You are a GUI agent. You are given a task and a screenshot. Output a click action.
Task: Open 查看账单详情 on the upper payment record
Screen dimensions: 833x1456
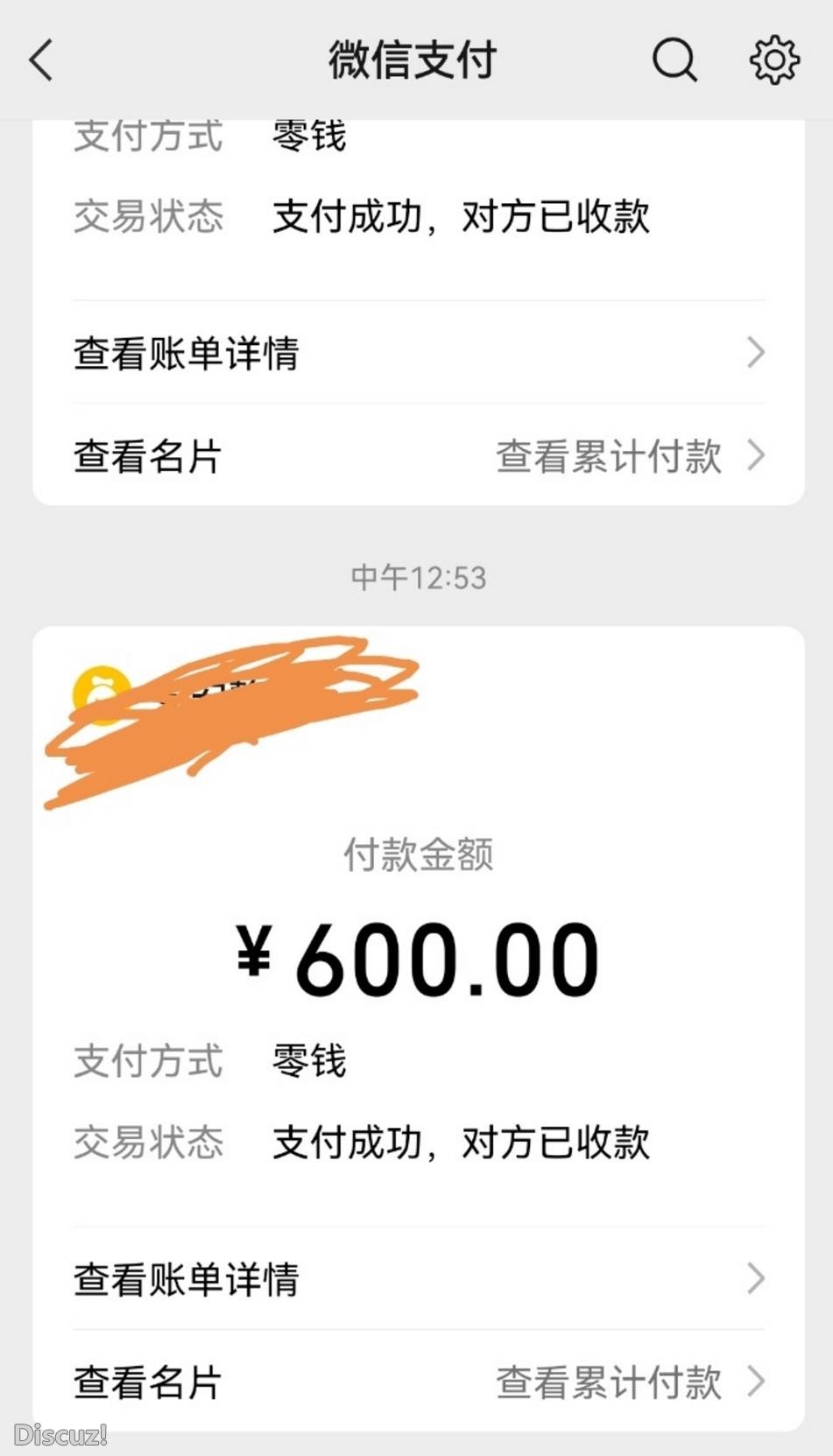click(184, 353)
